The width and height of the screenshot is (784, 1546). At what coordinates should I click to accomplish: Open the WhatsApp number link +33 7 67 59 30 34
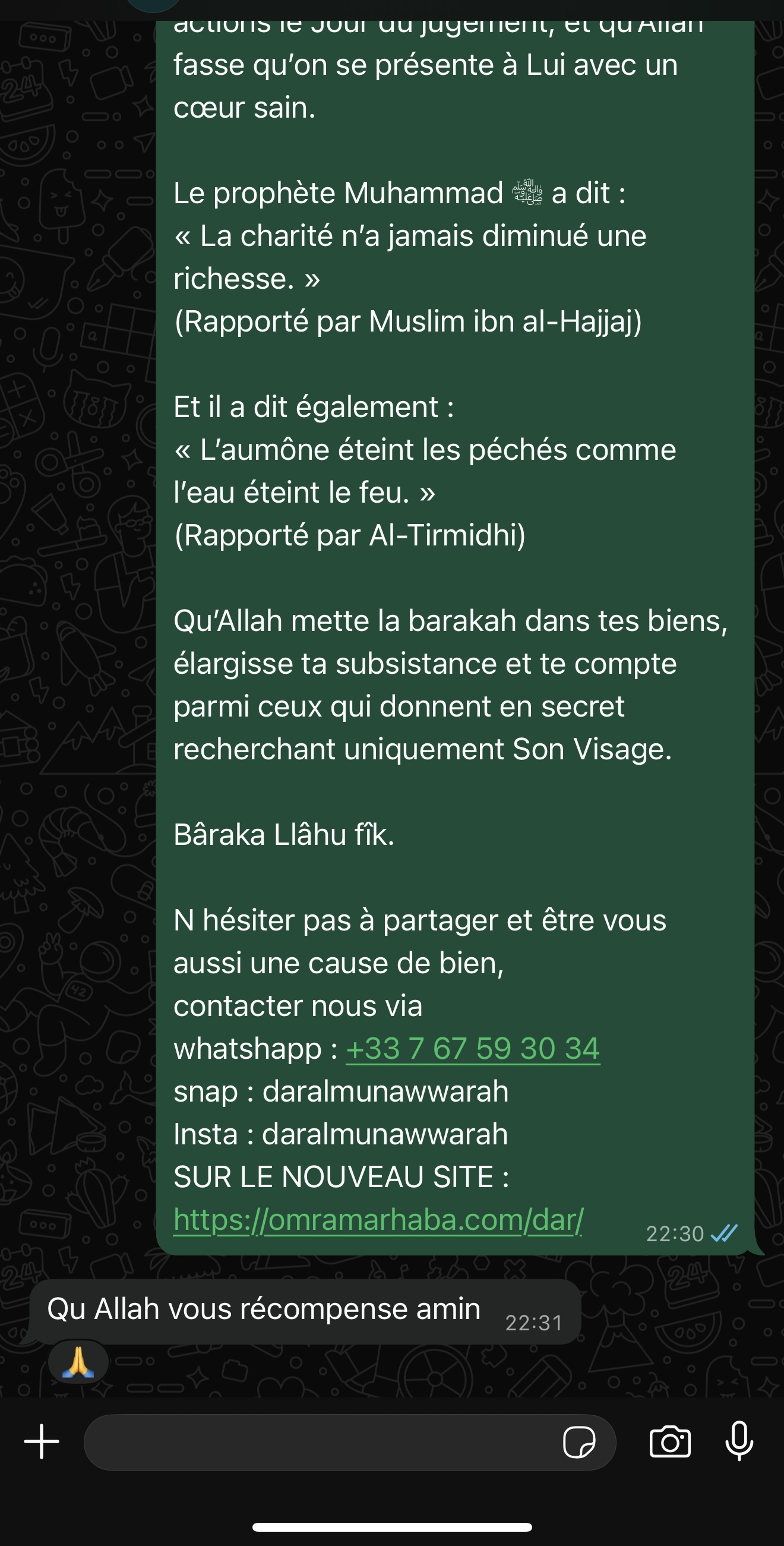point(473,1049)
